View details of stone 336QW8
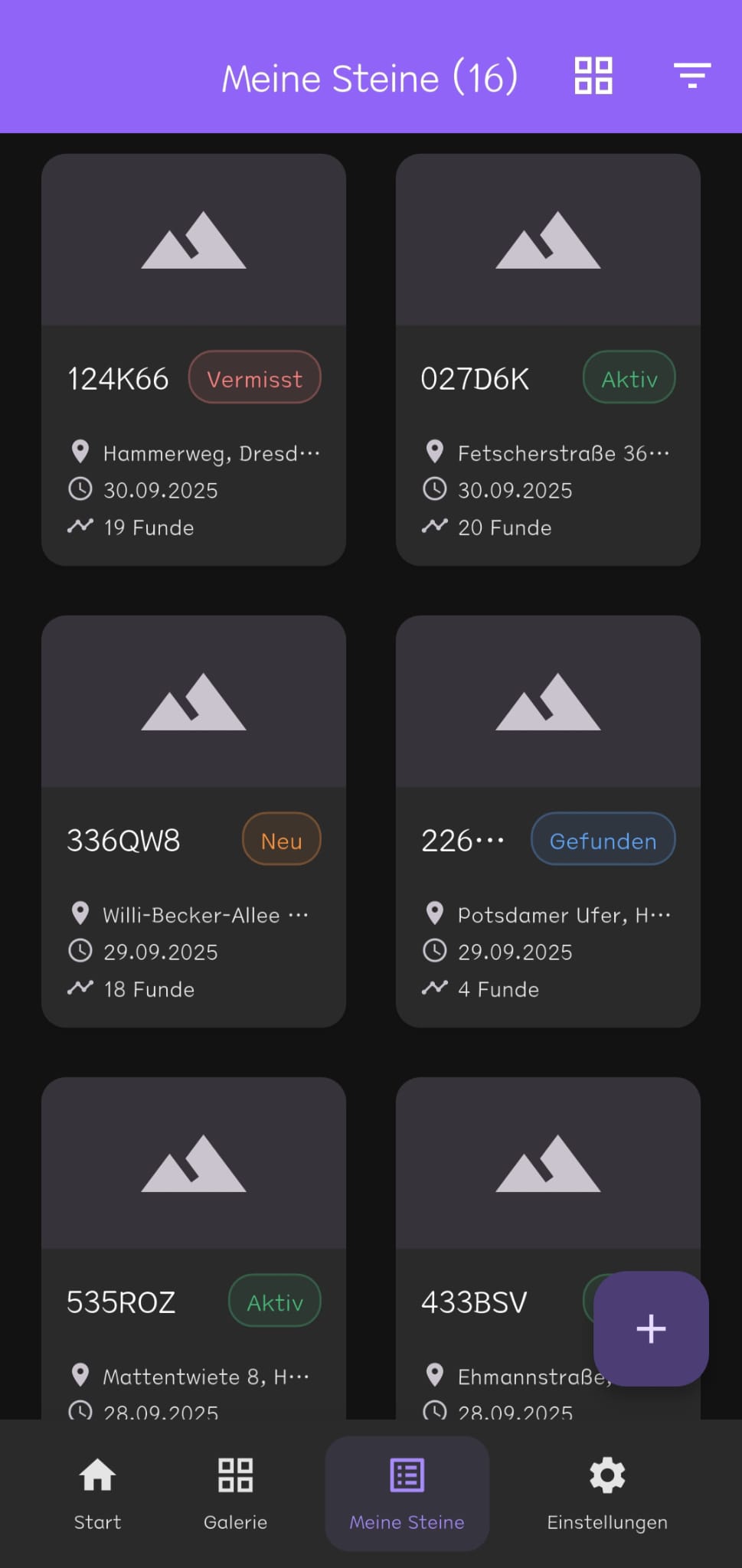 tap(193, 821)
